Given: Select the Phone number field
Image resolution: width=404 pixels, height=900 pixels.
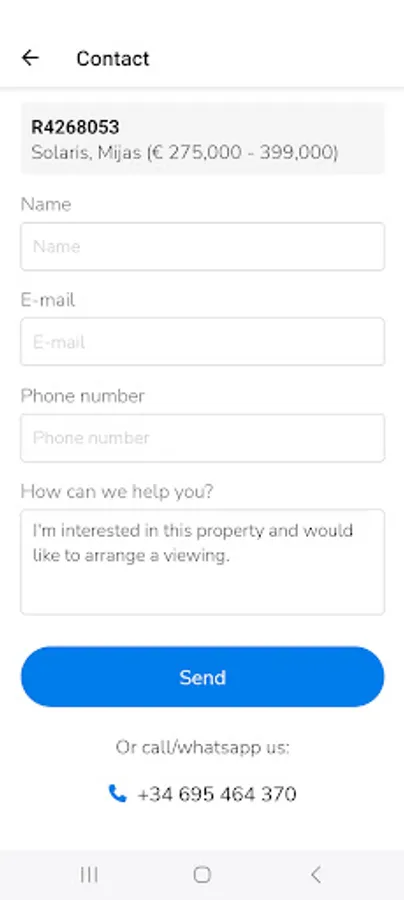Looking at the screenshot, I should coord(203,438).
